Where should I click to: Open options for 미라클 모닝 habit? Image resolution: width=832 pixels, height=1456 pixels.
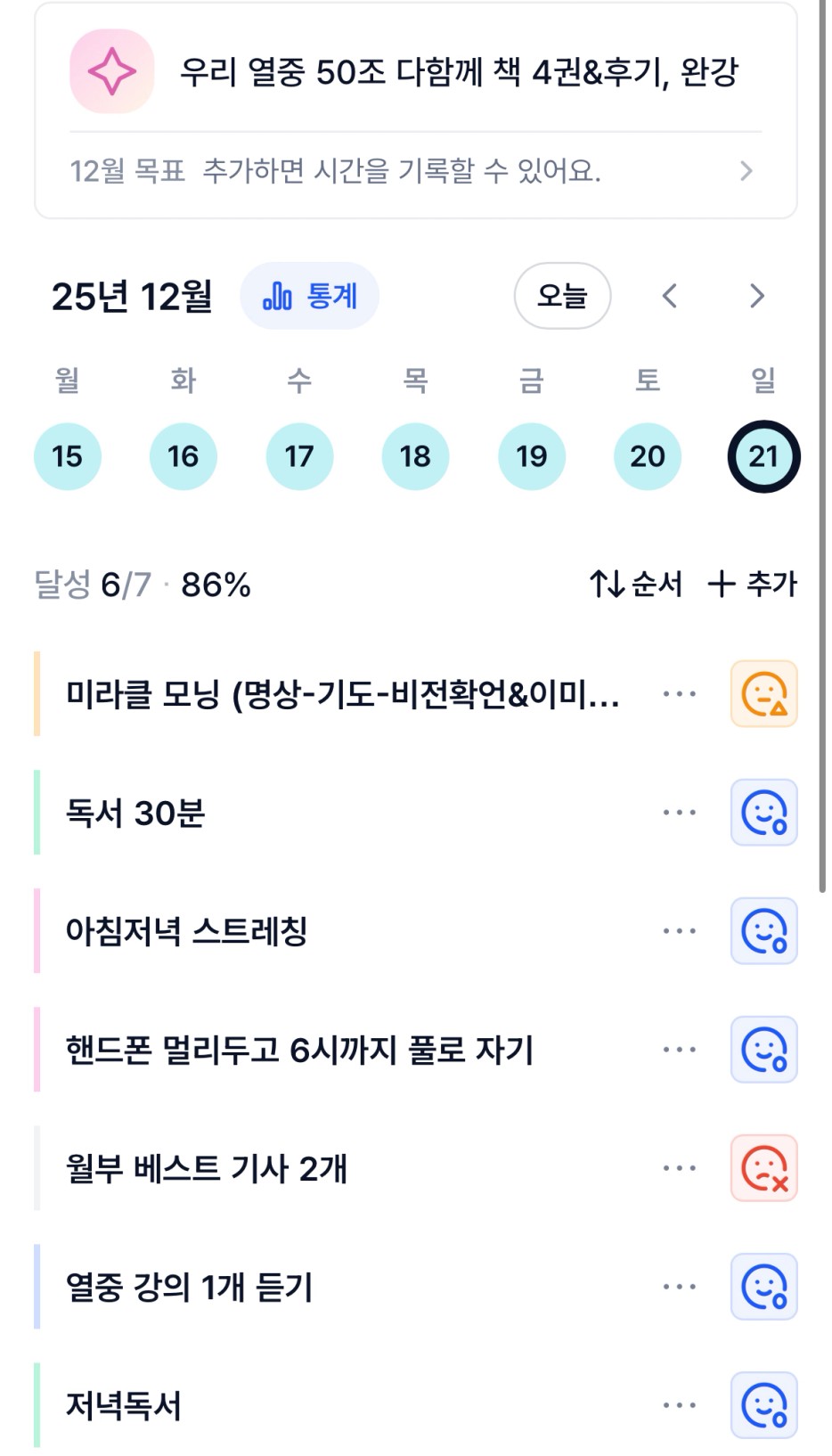pyautogui.click(x=680, y=694)
